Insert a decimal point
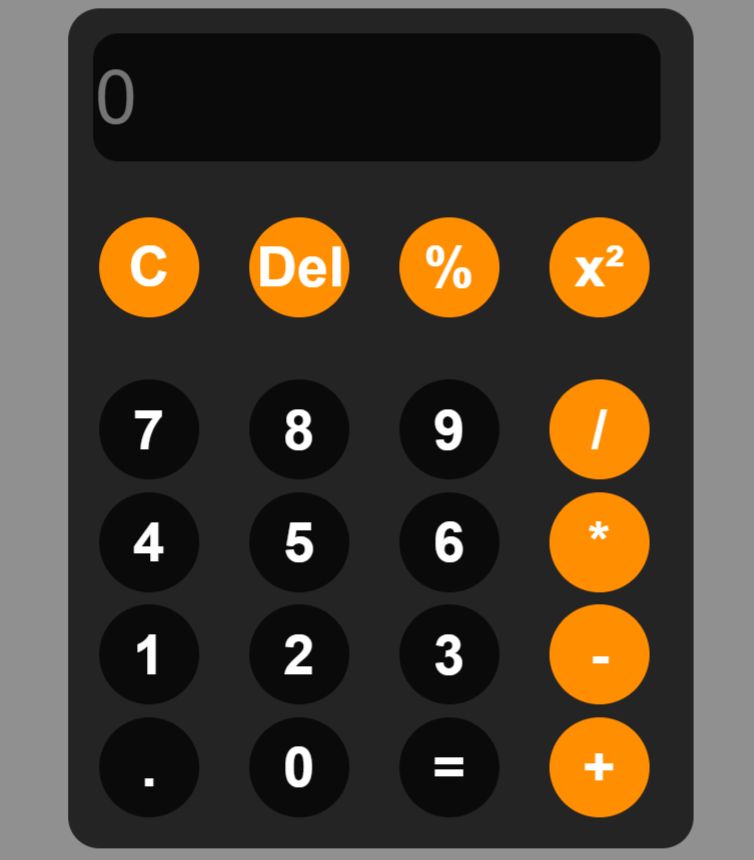Image resolution: width=754 pixels, height=860 pixels. (149, 767)
